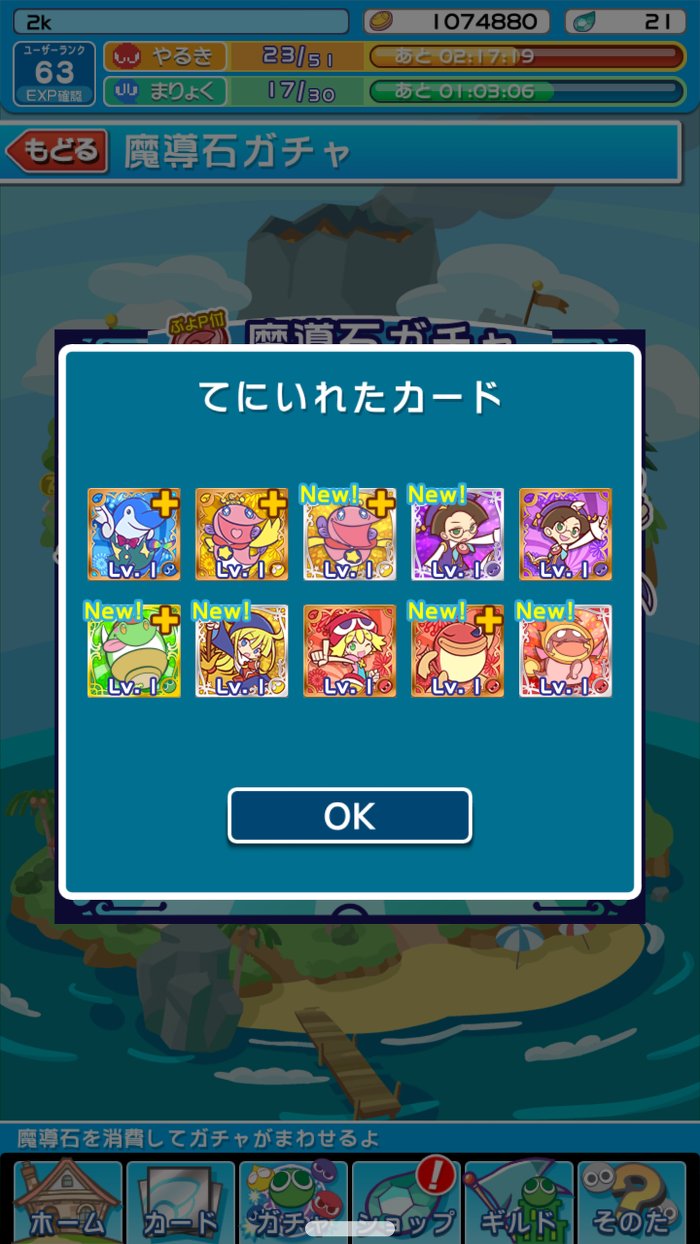Switch to the ギルド tab
700x1244 pixels.
(518, 1201)
